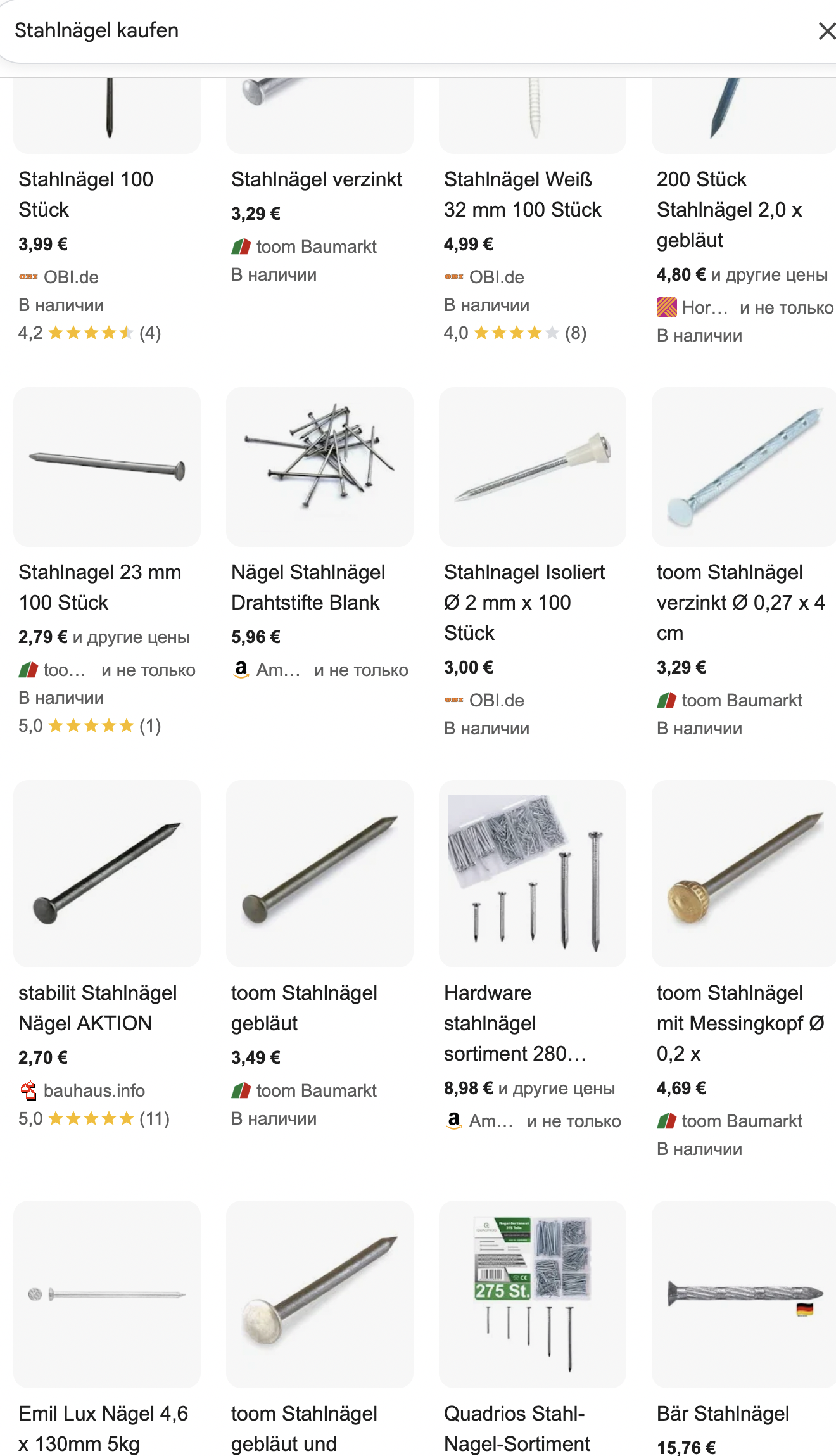Clear the search query with the X

click(x=826, y=31)
